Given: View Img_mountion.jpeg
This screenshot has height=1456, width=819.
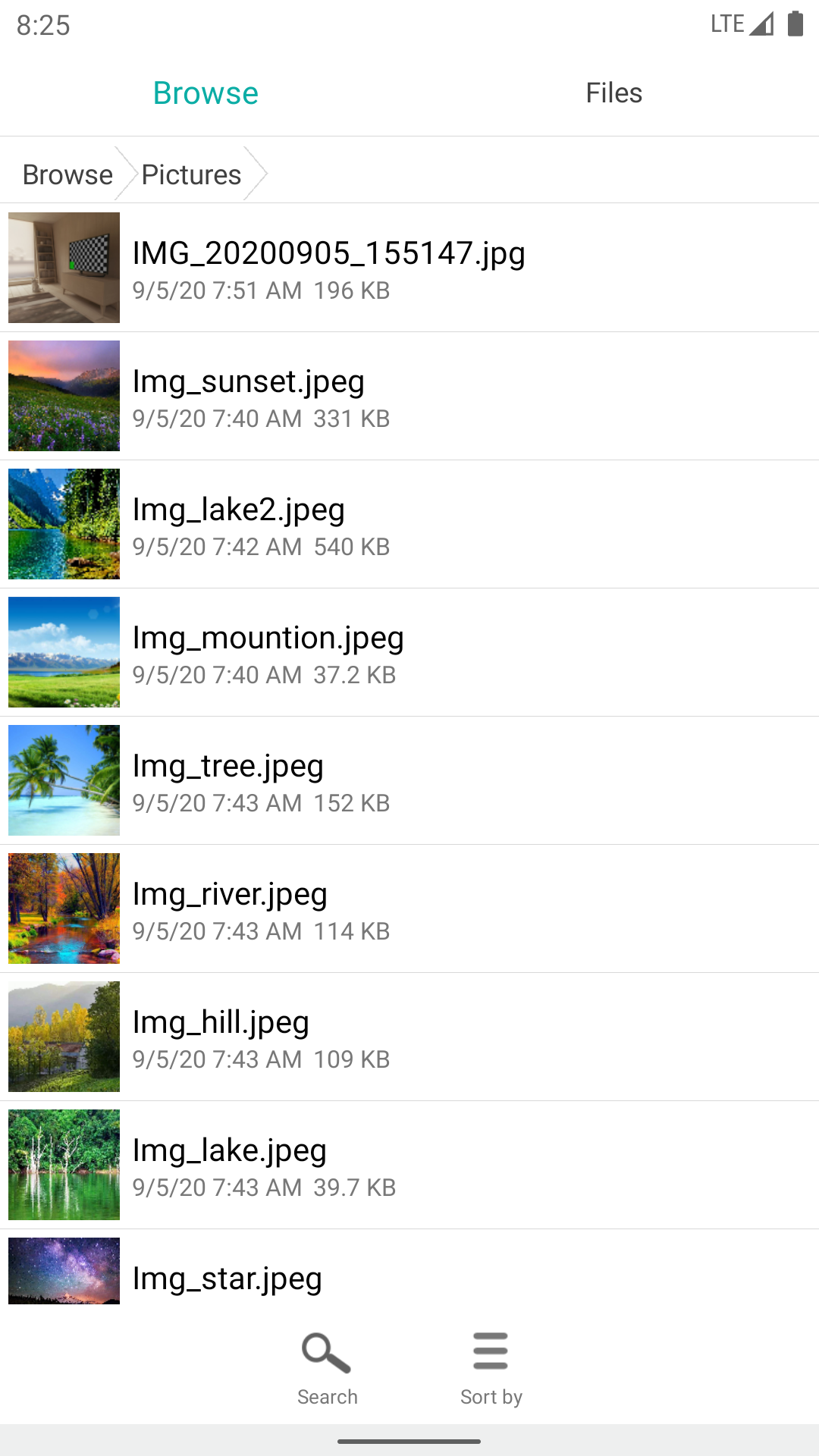Looking at the screenshot, I should (409, 652).
